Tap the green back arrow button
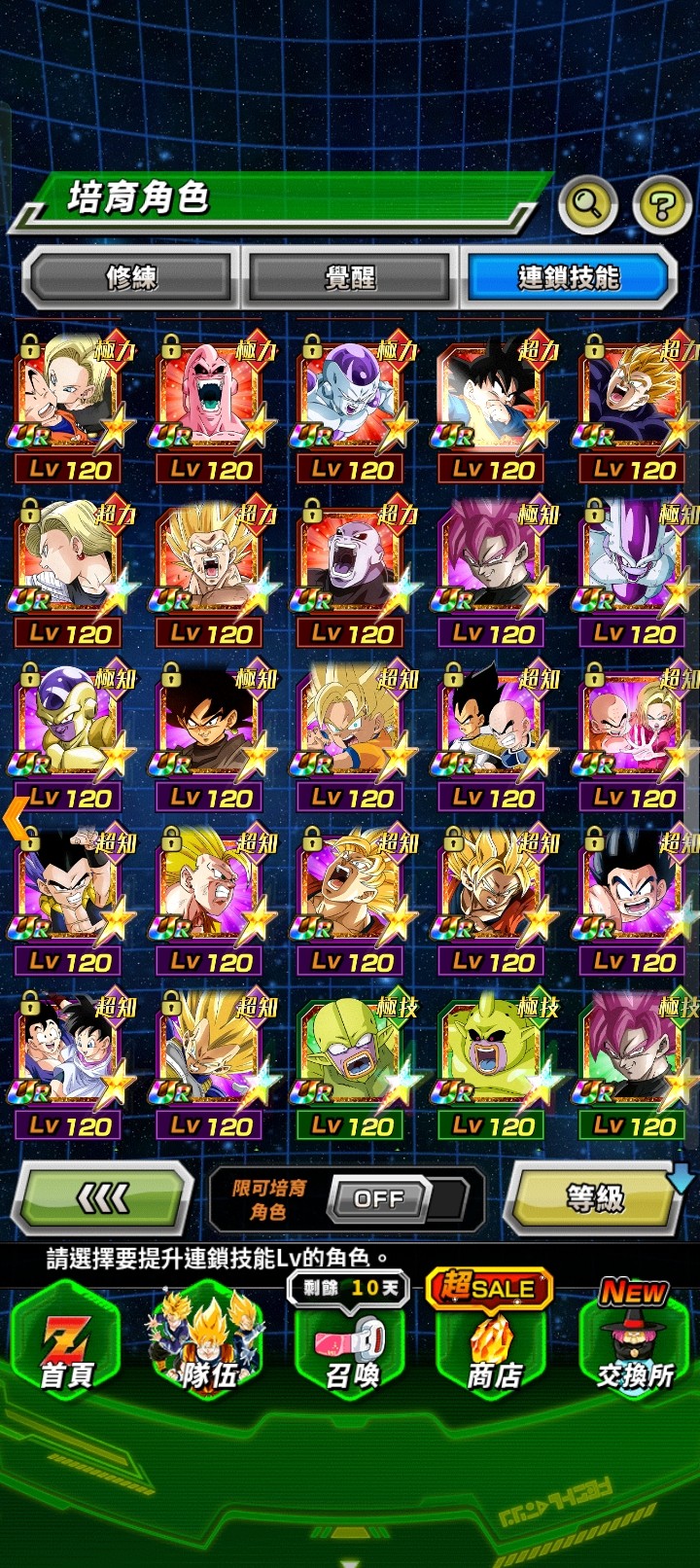 pos(102,1199)
